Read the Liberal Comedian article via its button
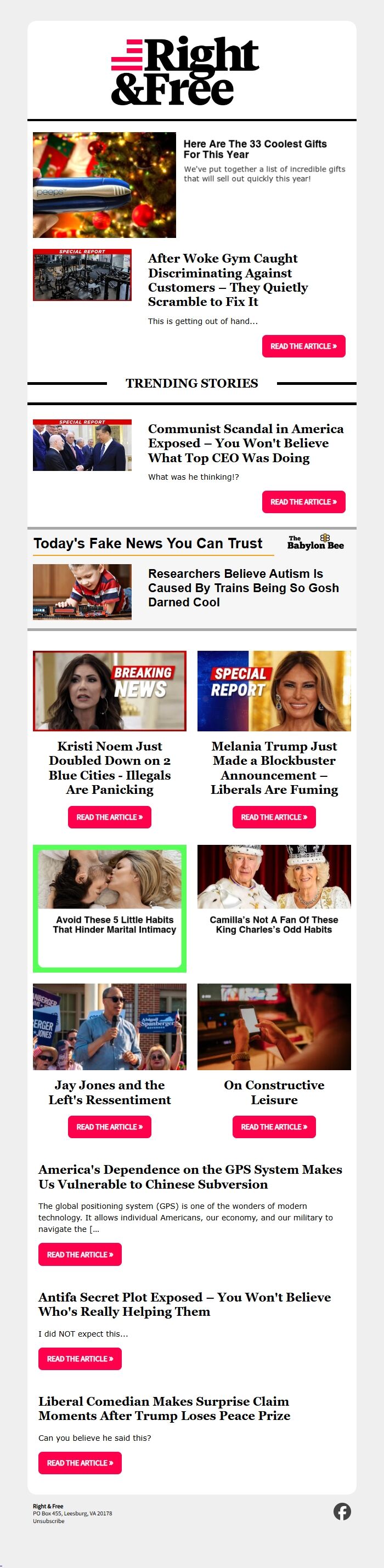 point(80,1463)
